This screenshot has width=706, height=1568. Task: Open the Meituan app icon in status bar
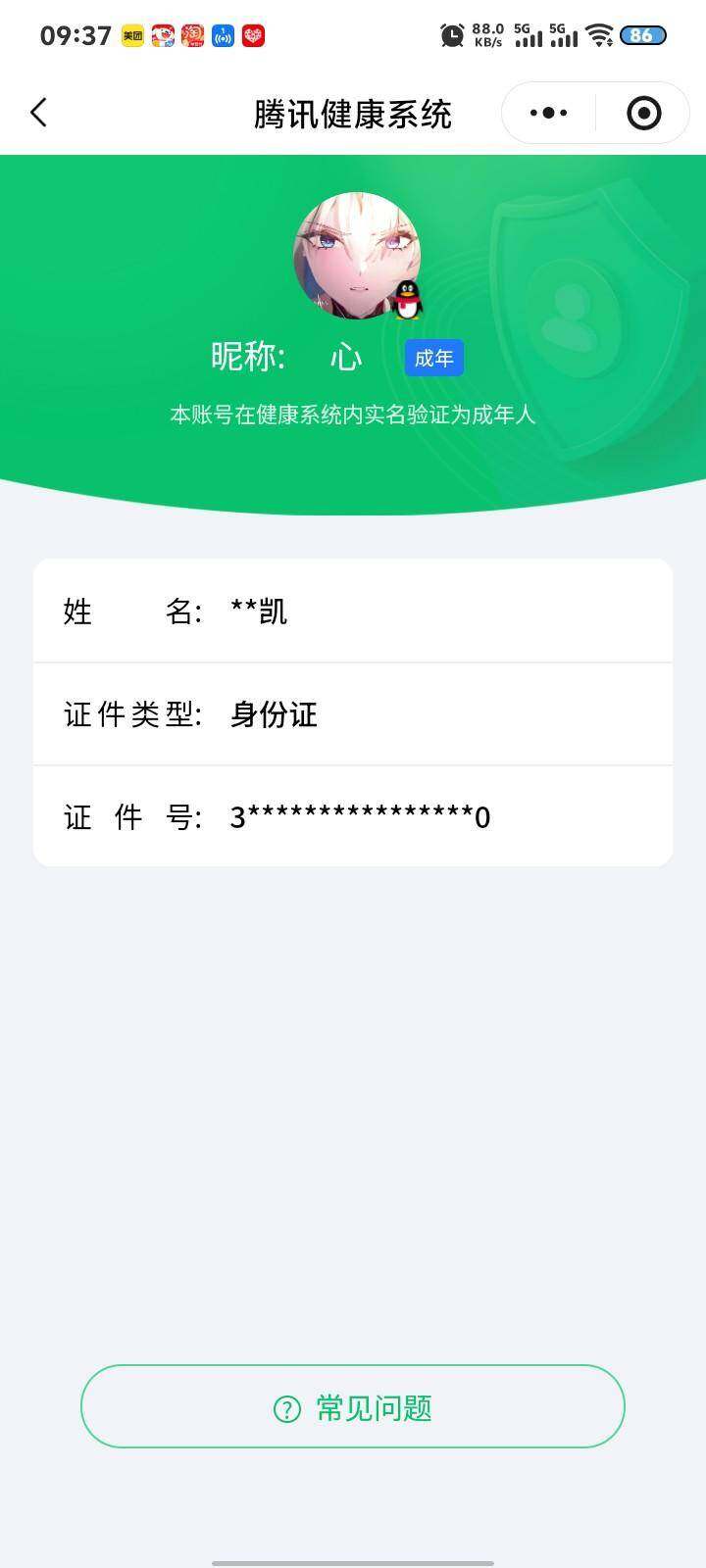click(x=132, y=34)
